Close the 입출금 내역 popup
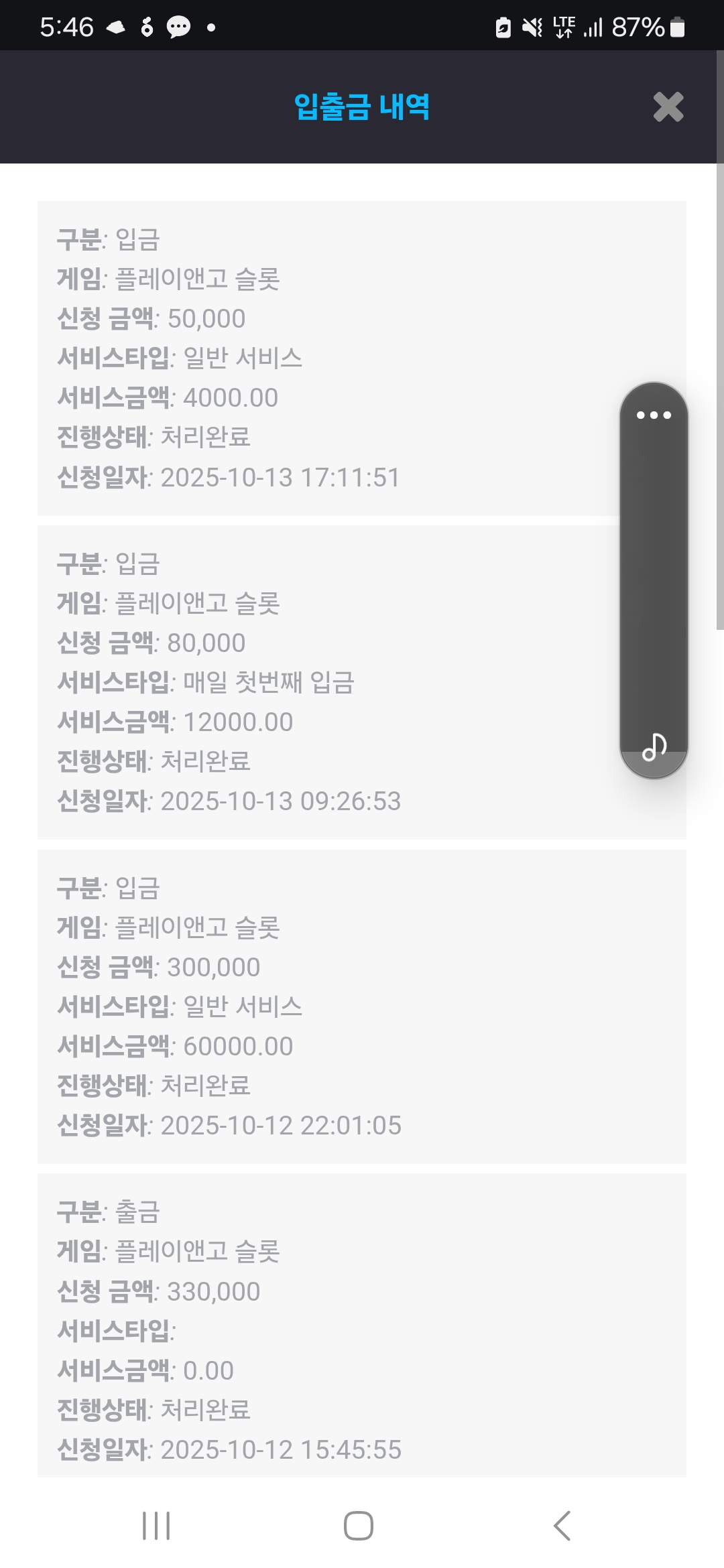 [x=668, y=107]
